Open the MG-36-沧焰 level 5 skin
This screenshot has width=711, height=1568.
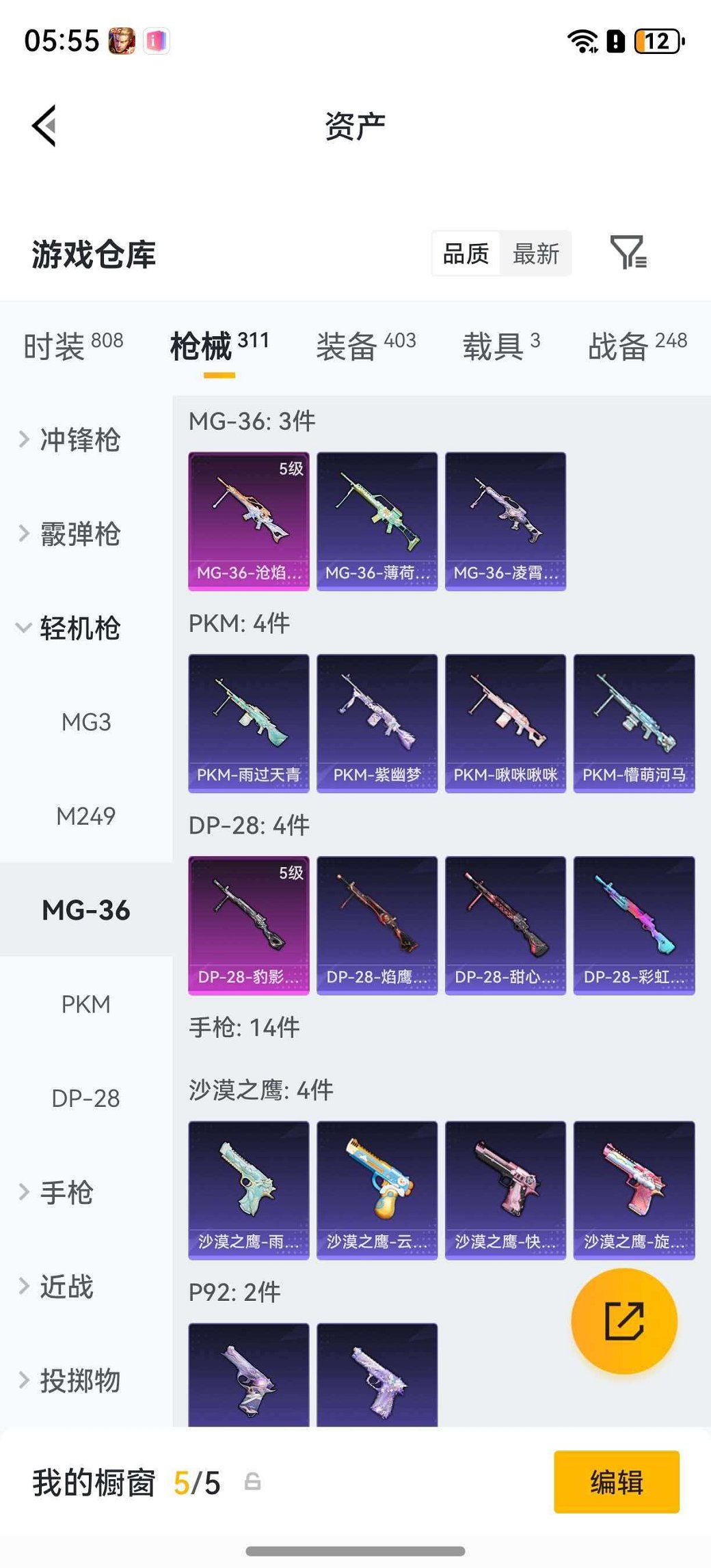249,521
